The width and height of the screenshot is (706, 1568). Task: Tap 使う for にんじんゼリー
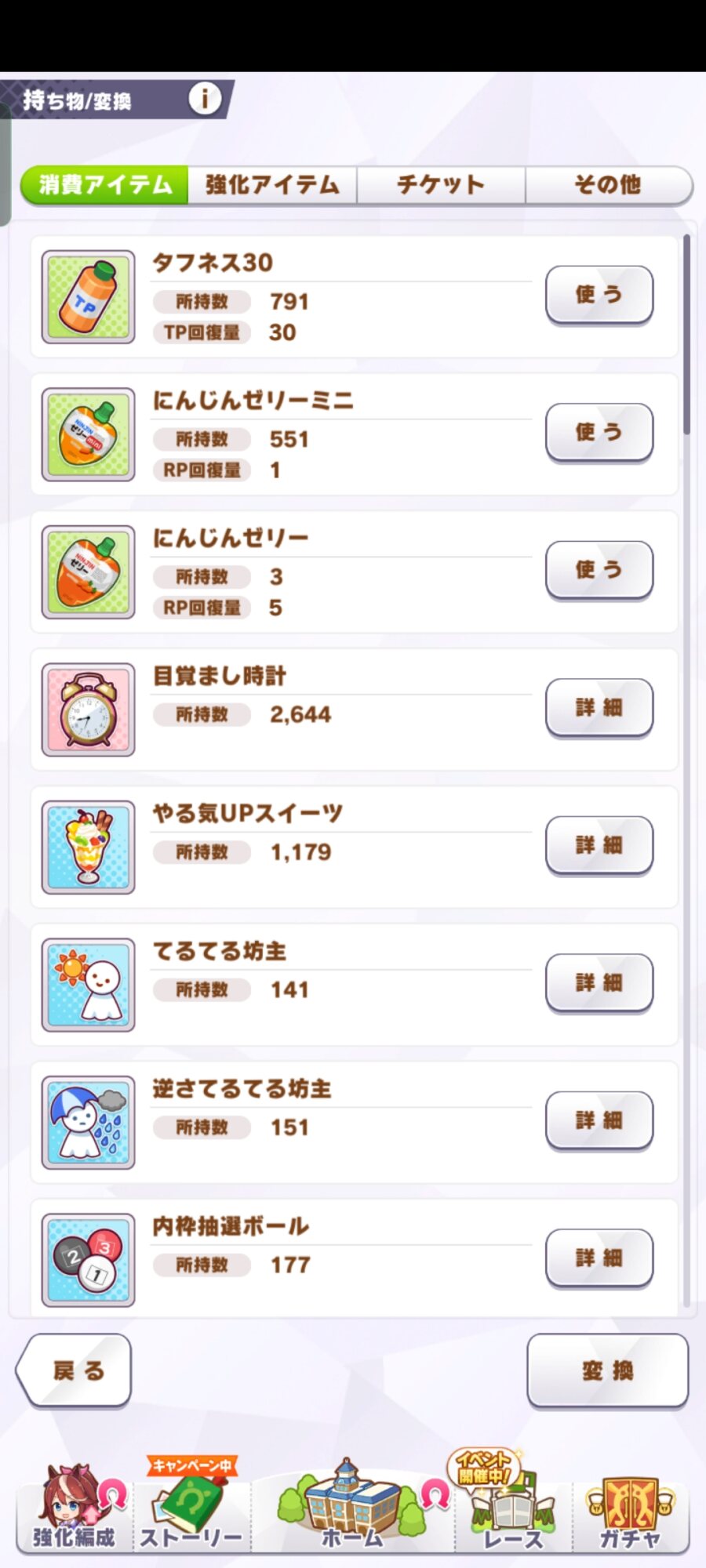[599, 570]
